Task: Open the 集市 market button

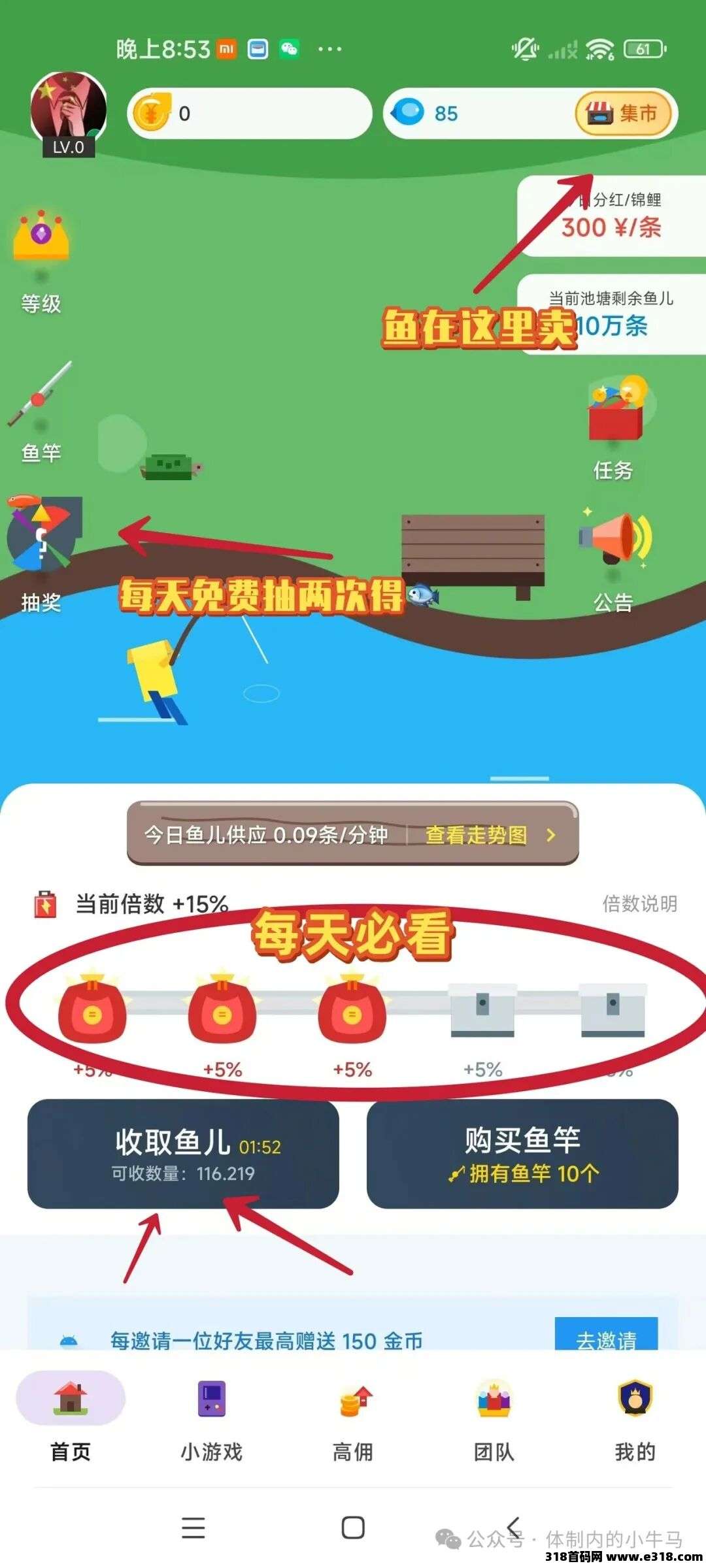Action: click(624, 114)
